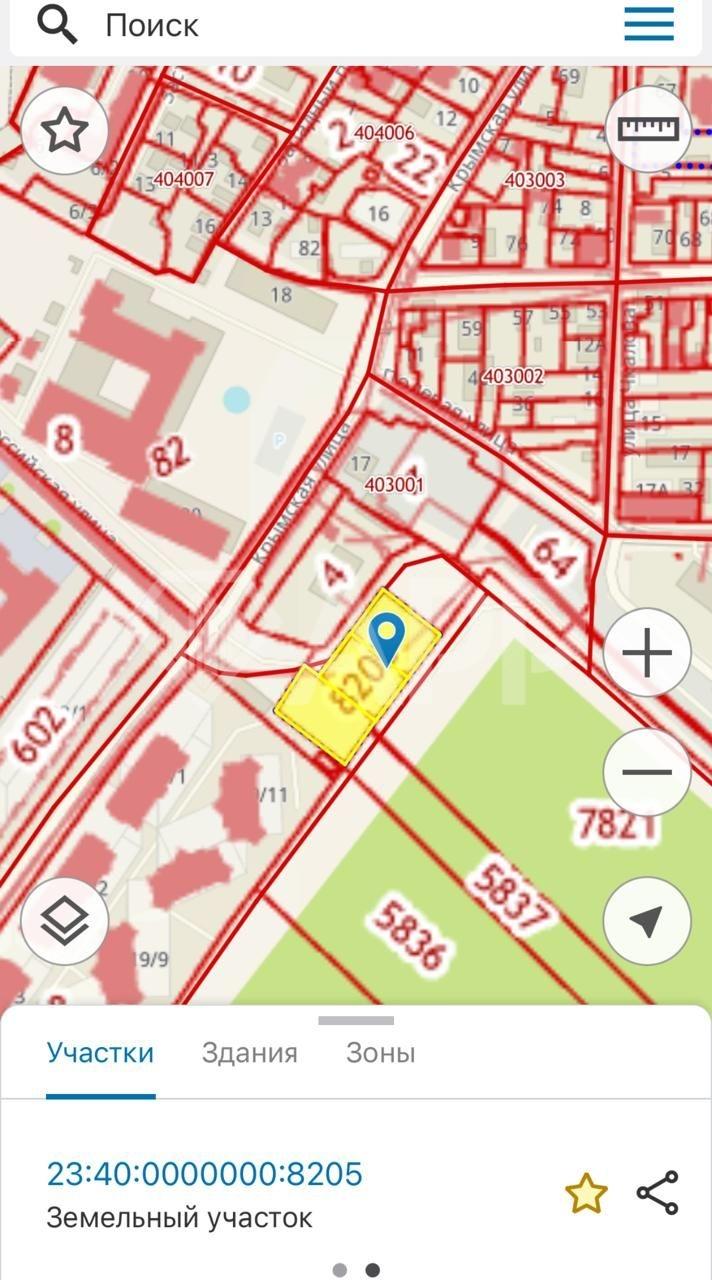Open favorites star button on map
Screen dimensions: 712x1280
pyautogui.click(x=64, y=132)
